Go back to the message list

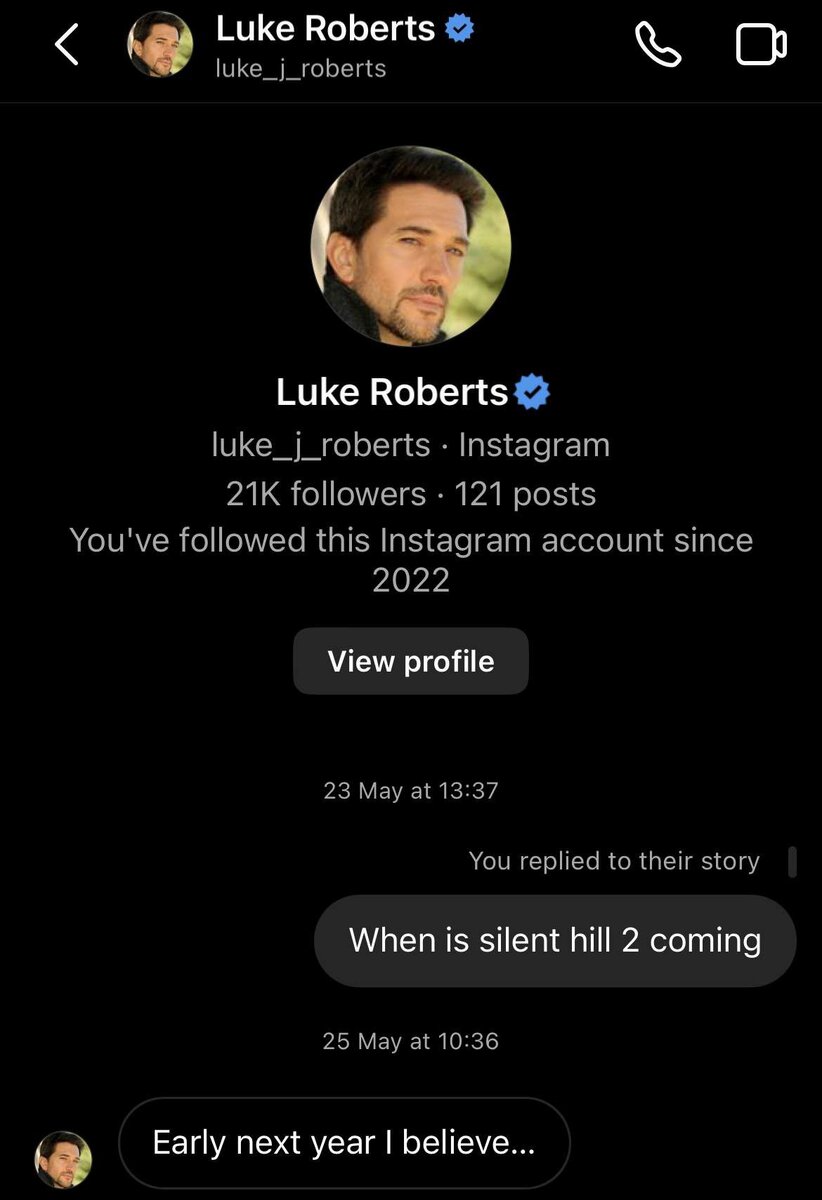(x=67, y=46)
